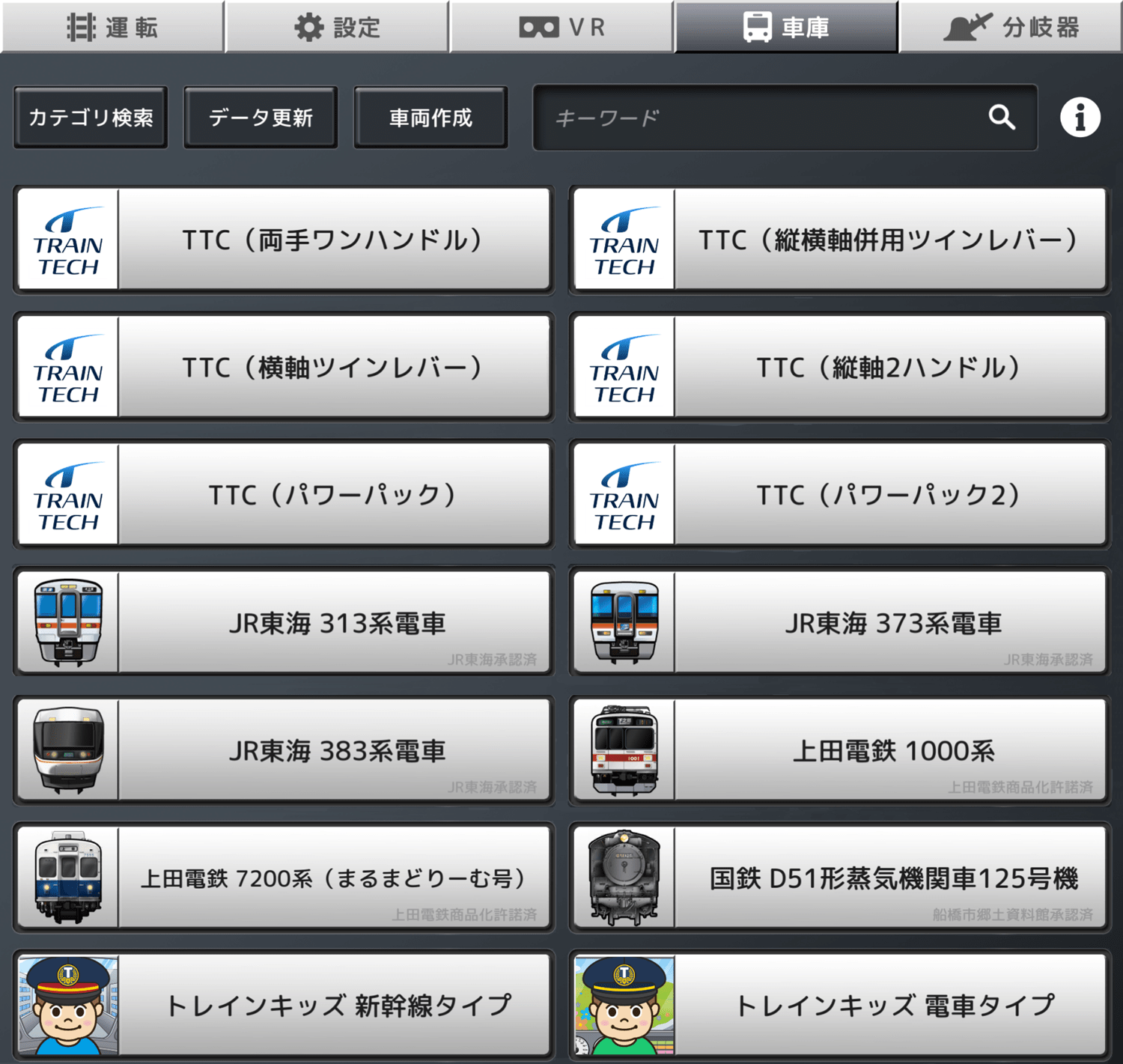Select TTC（パワーパック2）
The width and height of the screenshot is (1123, 1064).
click(x=839, y=495)
